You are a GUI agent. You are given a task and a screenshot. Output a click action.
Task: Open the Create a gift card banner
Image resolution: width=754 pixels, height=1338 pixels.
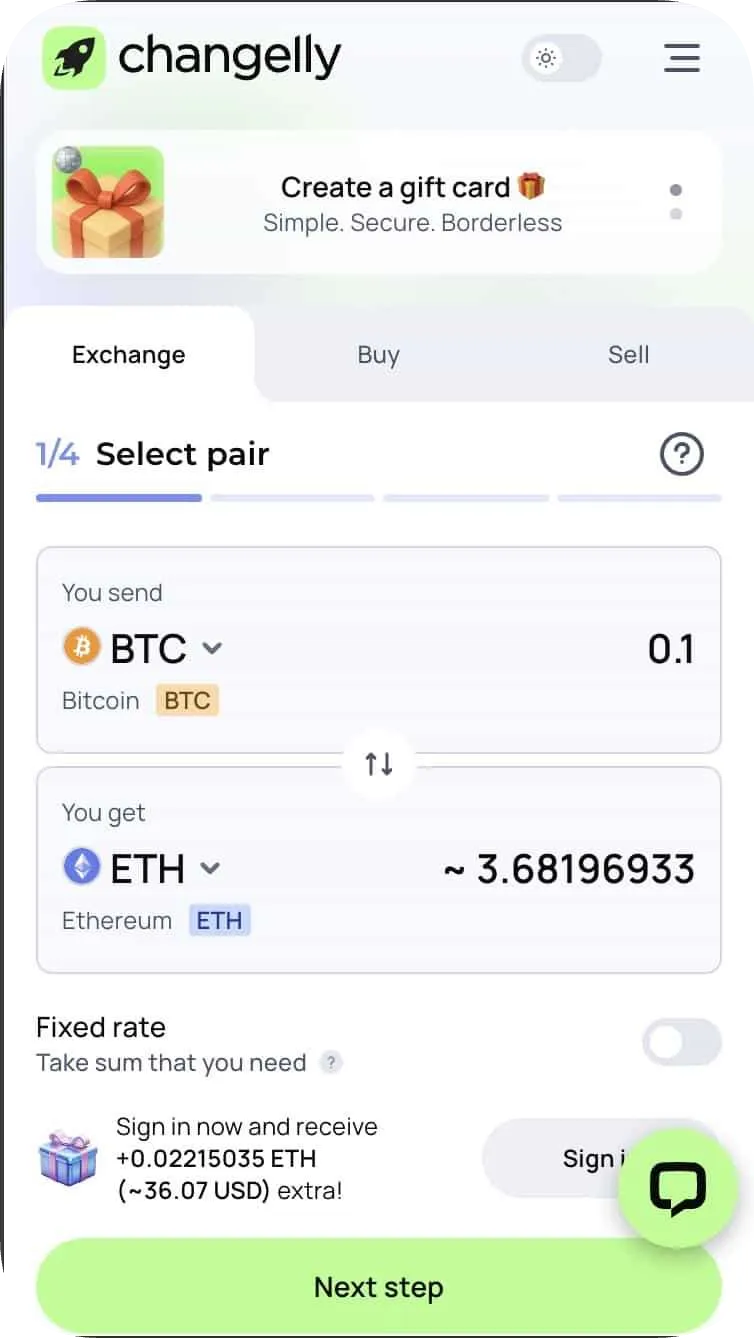click(378, 202)
